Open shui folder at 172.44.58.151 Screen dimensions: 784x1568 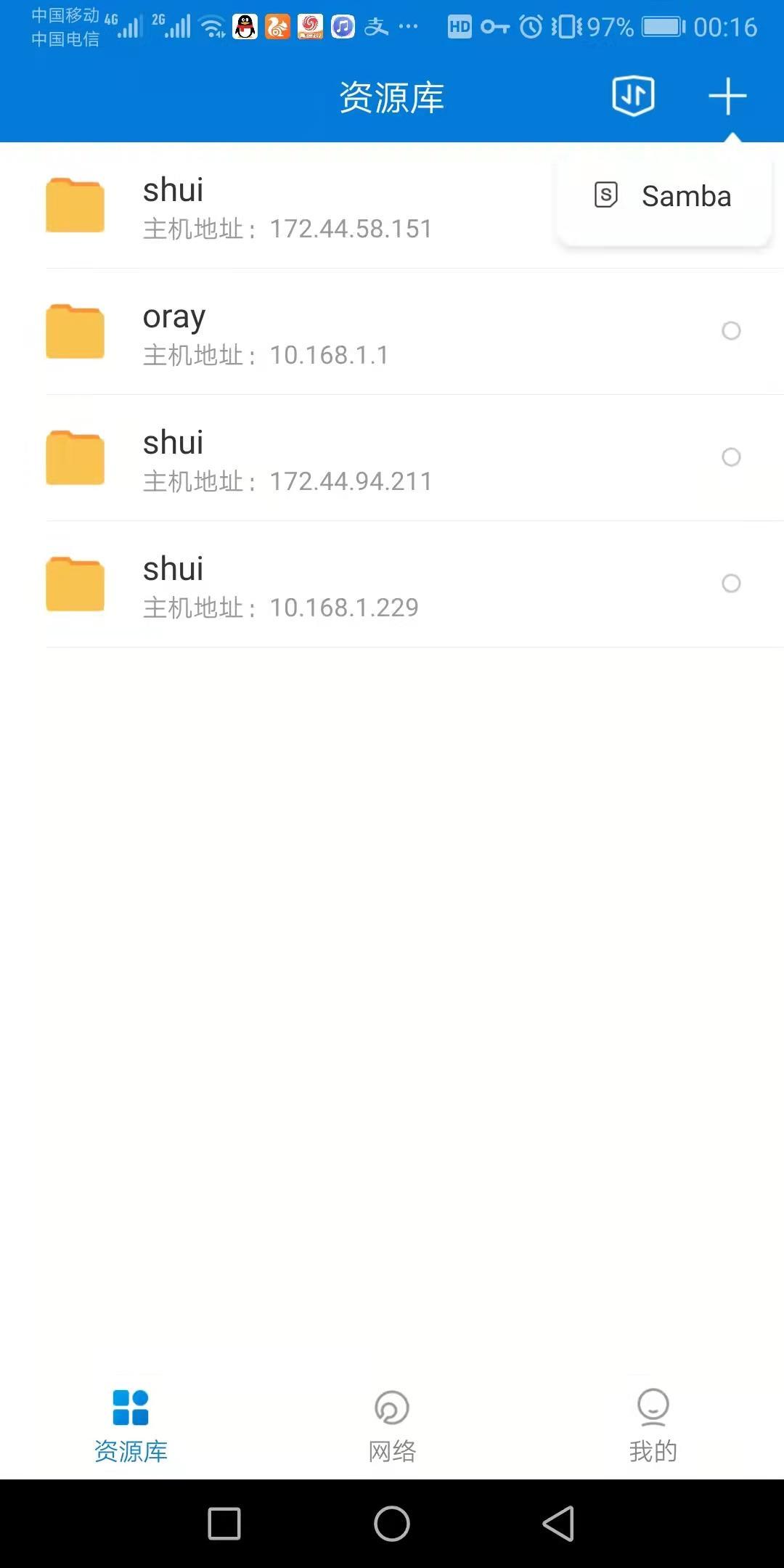(x=287, y=207)
